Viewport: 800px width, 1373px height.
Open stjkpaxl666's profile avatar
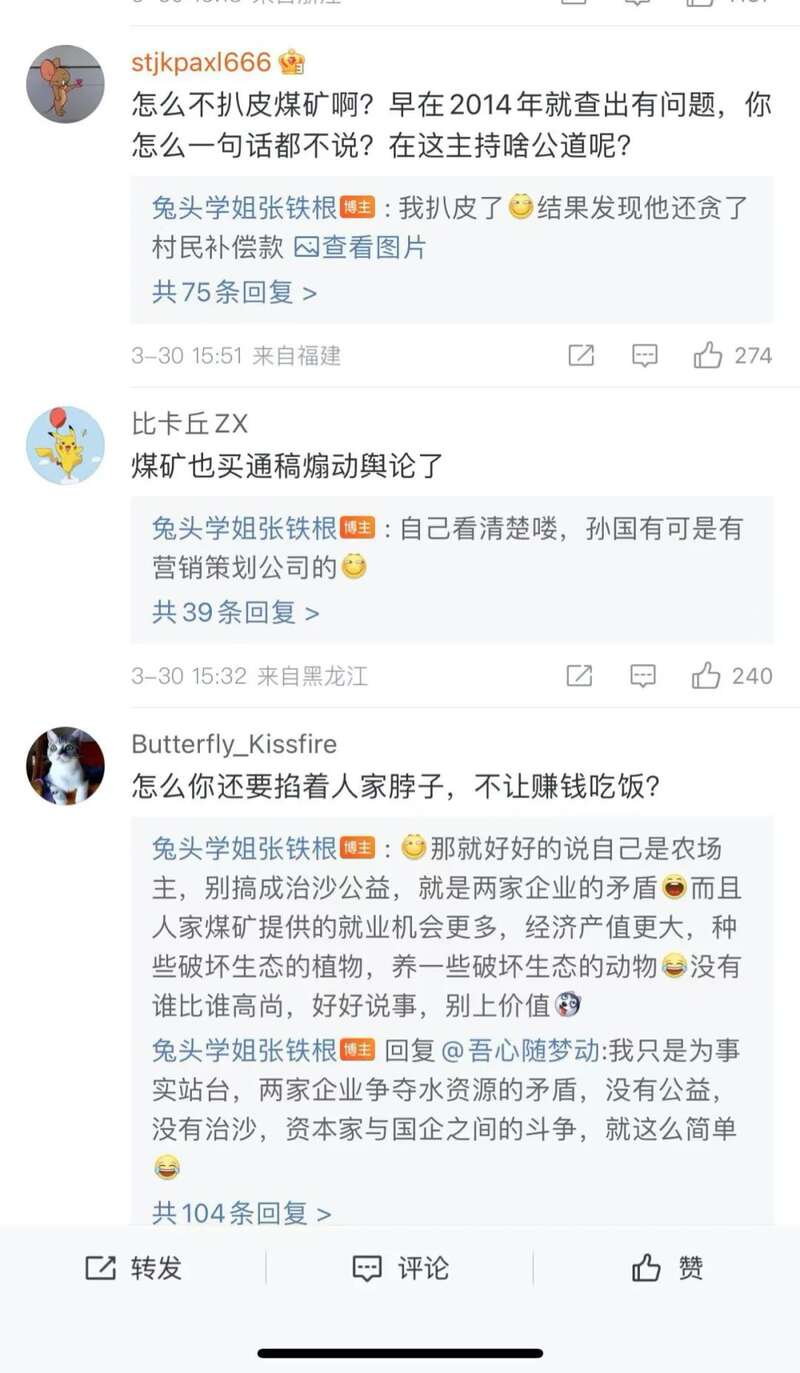click(x=65, y=84)
